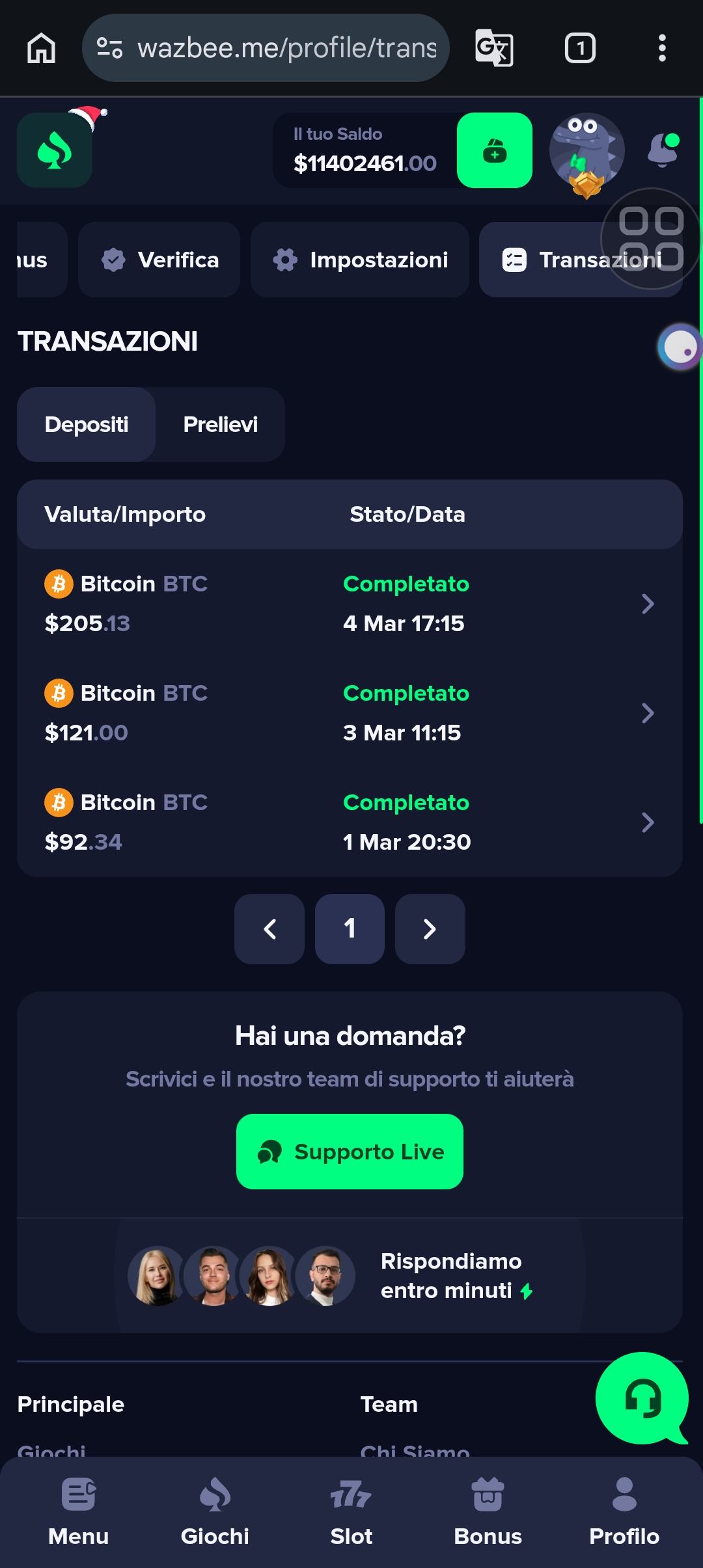Open the Impostazioni section

[x=360, y=260]
